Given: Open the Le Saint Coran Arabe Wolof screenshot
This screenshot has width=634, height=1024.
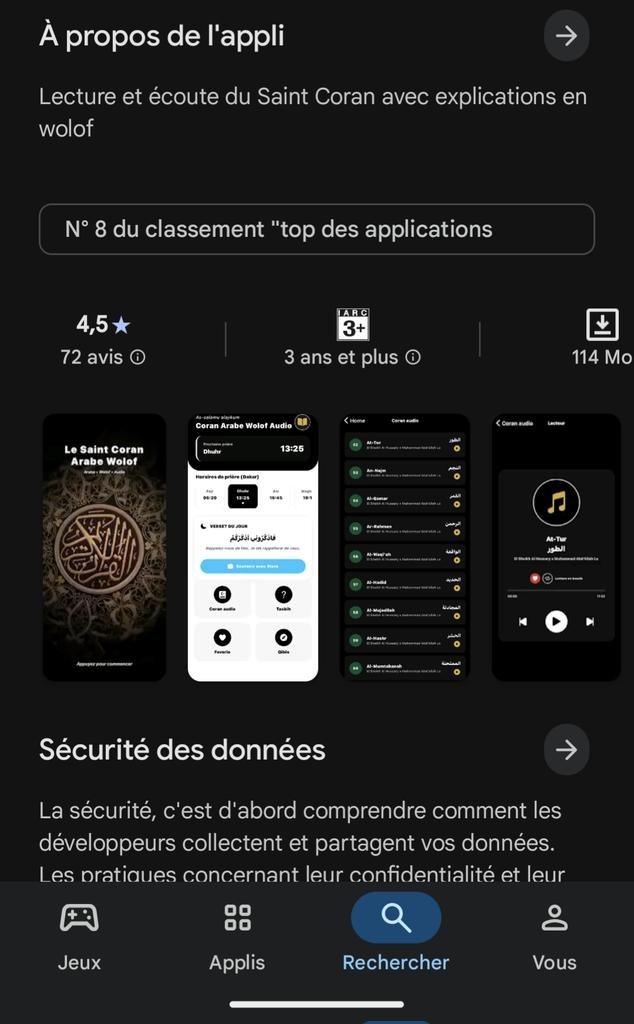Looking at the screenshot, I should click(104, 547).
